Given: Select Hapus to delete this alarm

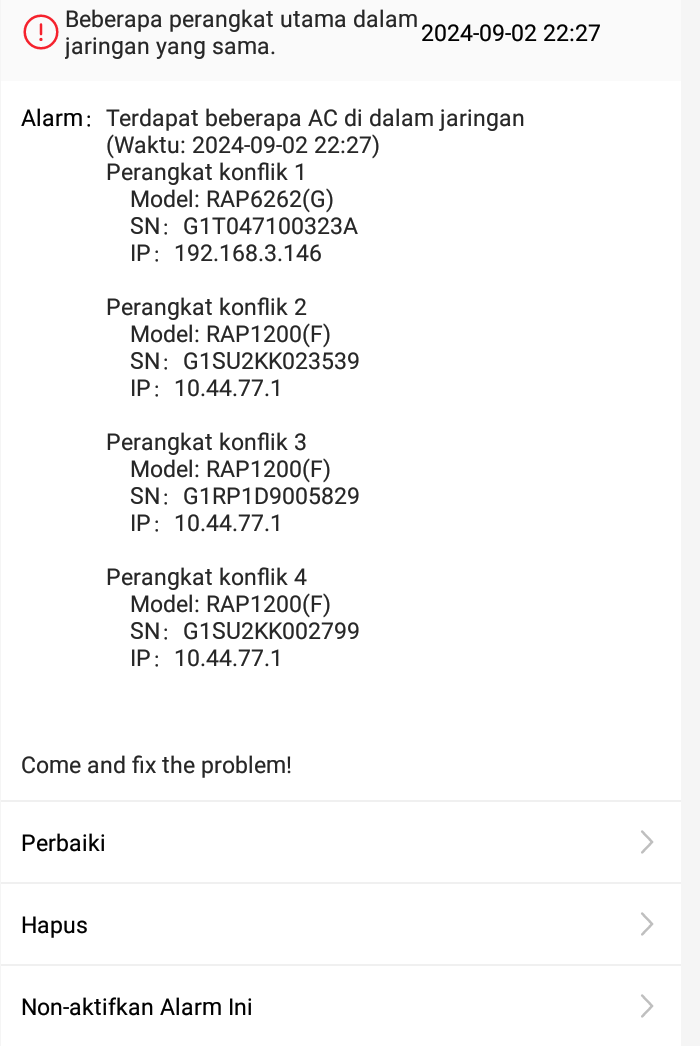Looking at the screenshot, I should pyautogui.click(x=350, y=925).
